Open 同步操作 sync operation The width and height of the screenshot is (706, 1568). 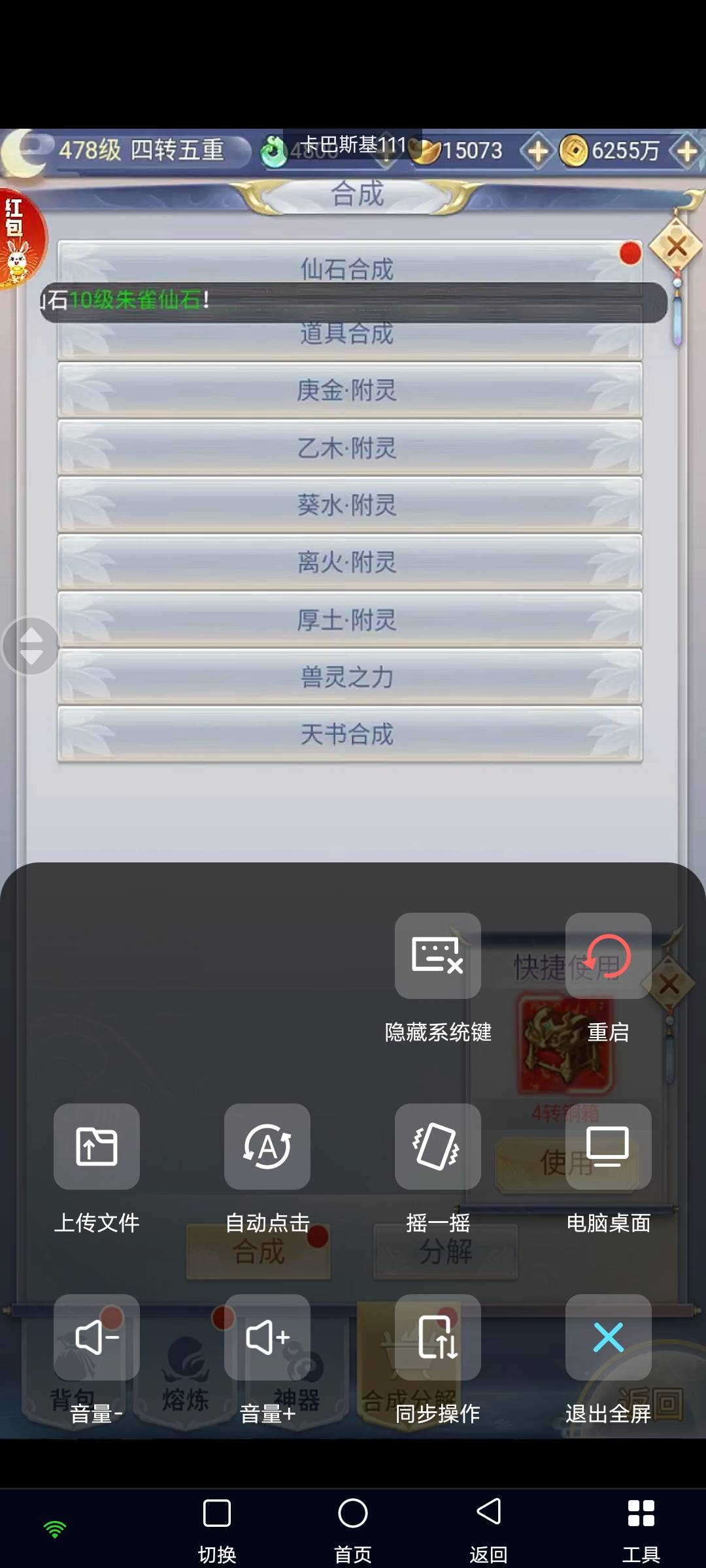click(x=437, y=1337)
